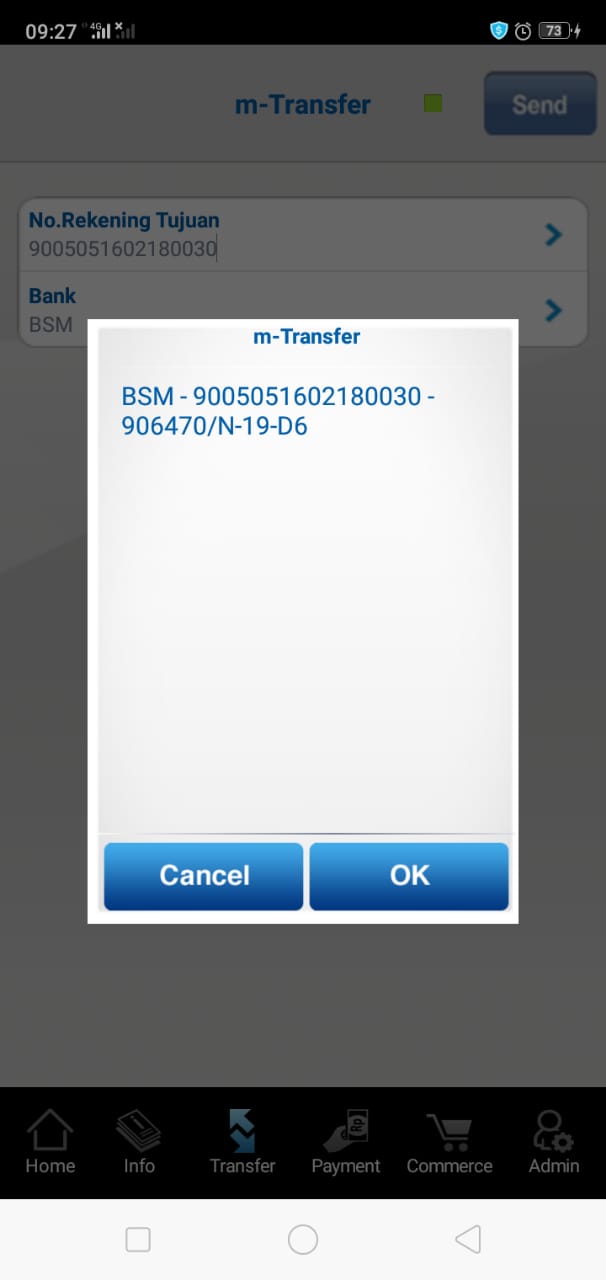Tap the system back button
Image resolution: width=606 pixels, height=1280 pixels.
468,1240
